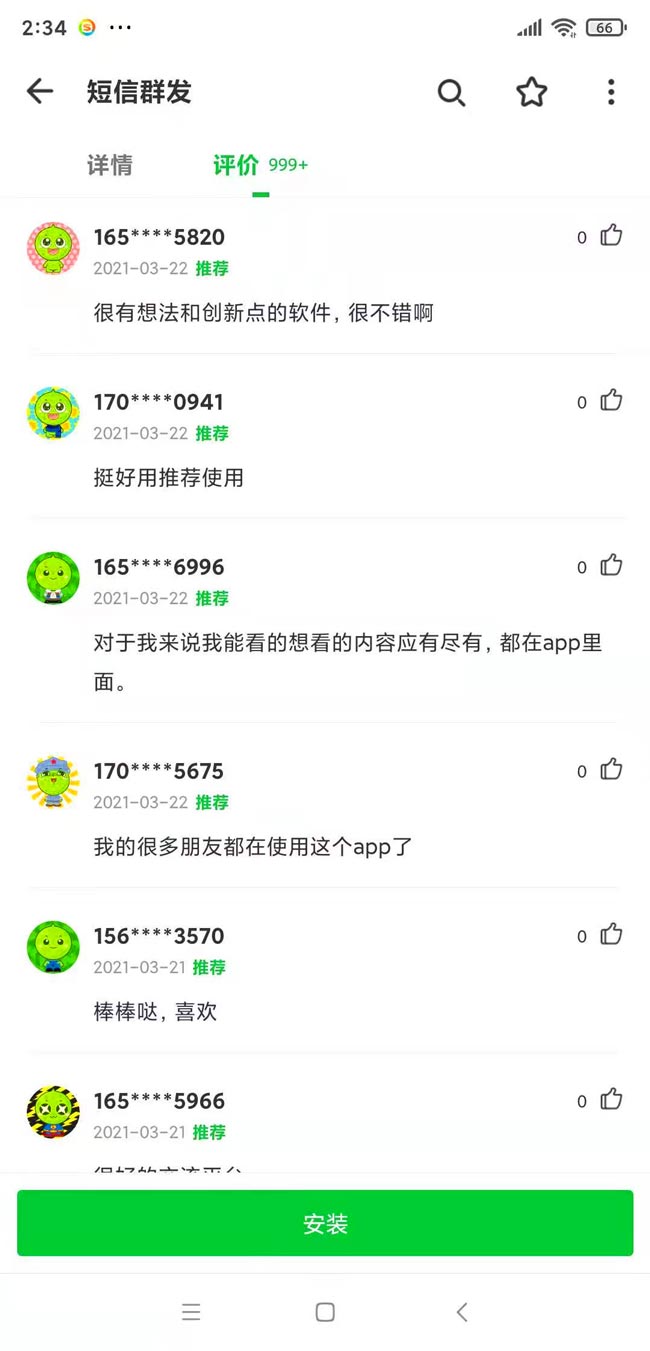
Task: Thumbs-up the review by 165****6996
Action: (611, 566)
